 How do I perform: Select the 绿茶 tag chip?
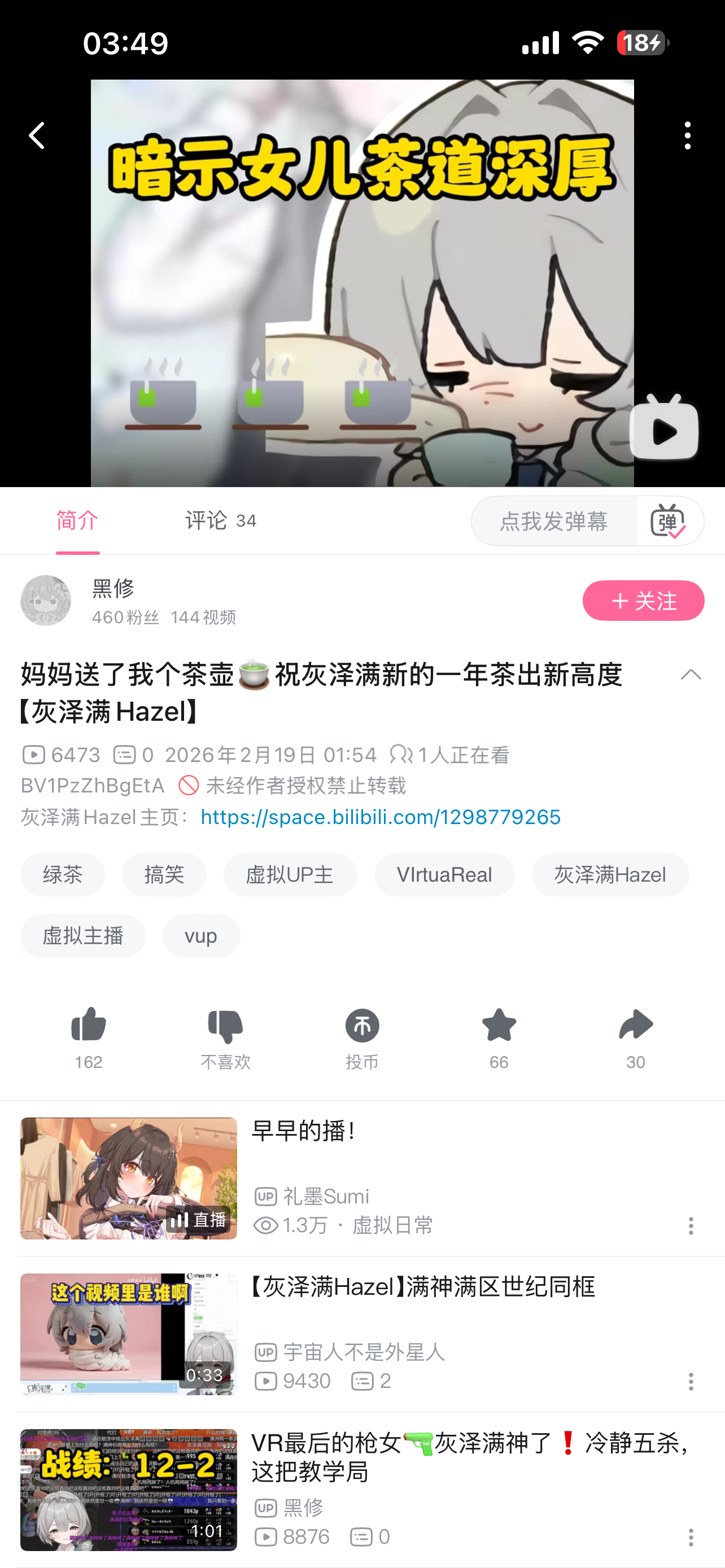[63, 875]
